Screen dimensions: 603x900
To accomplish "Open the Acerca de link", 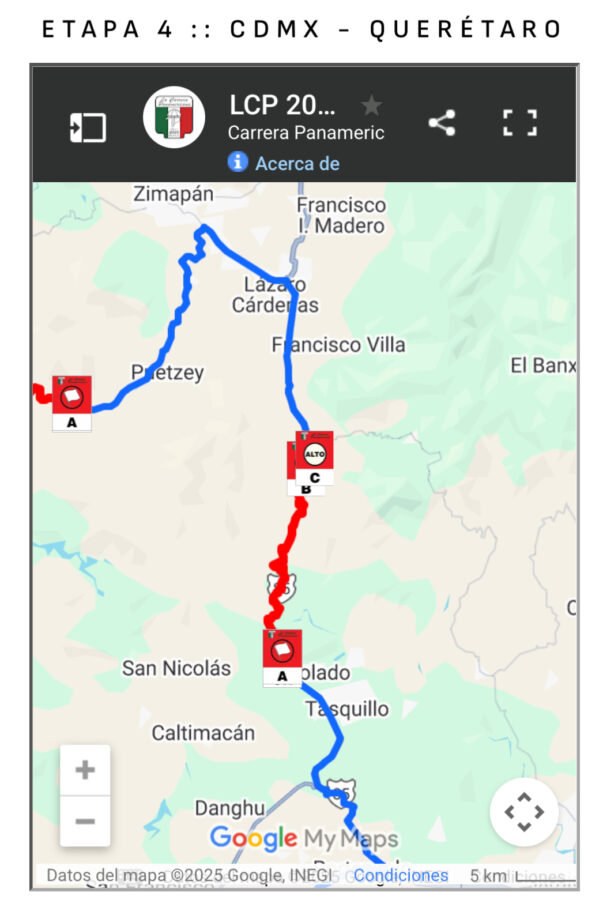I will click(x=296, y=163).
